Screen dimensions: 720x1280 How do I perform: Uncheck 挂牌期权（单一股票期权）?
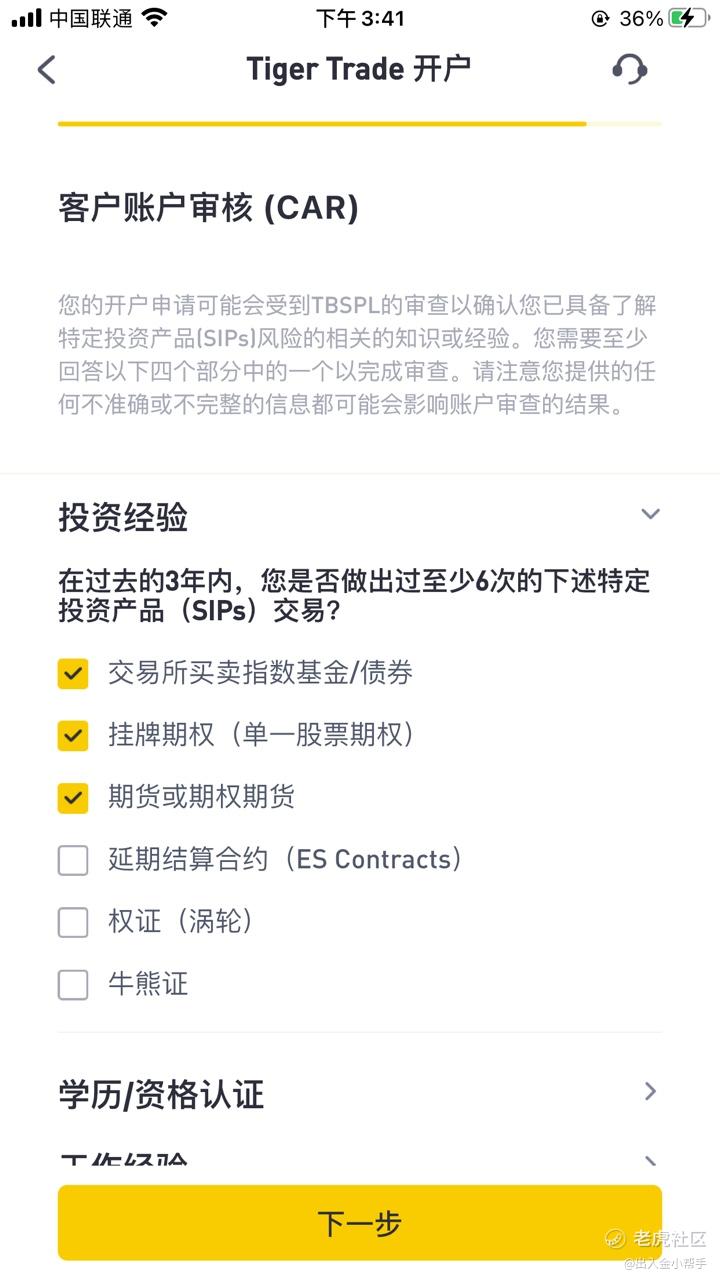[x=73, y=736]
